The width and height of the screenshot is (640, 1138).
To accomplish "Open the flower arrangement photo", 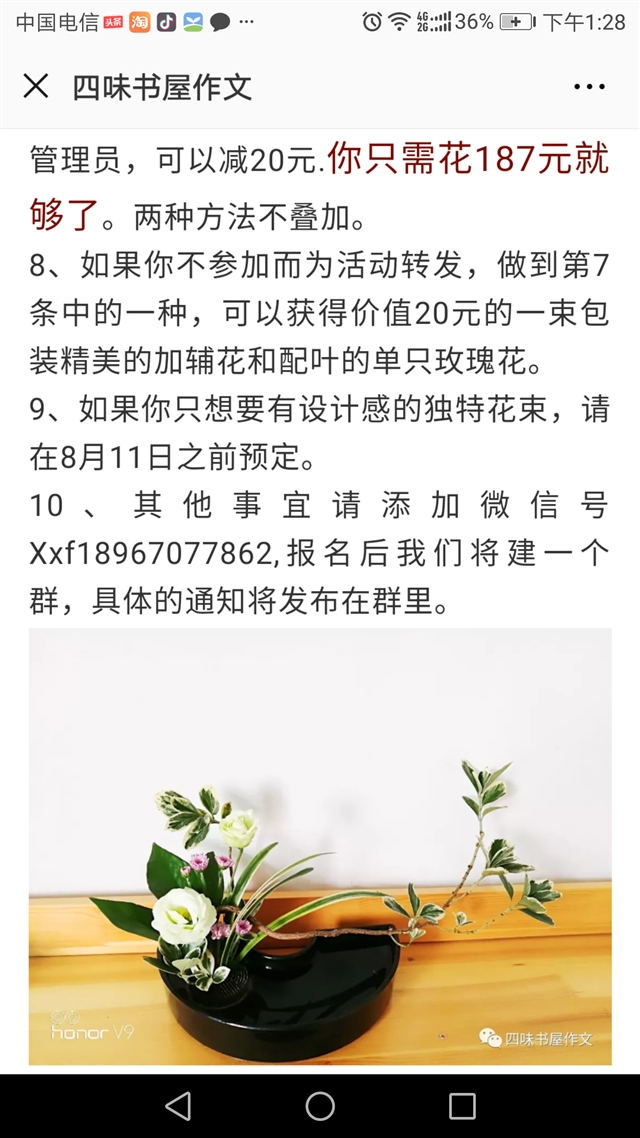I will point(320,846).
